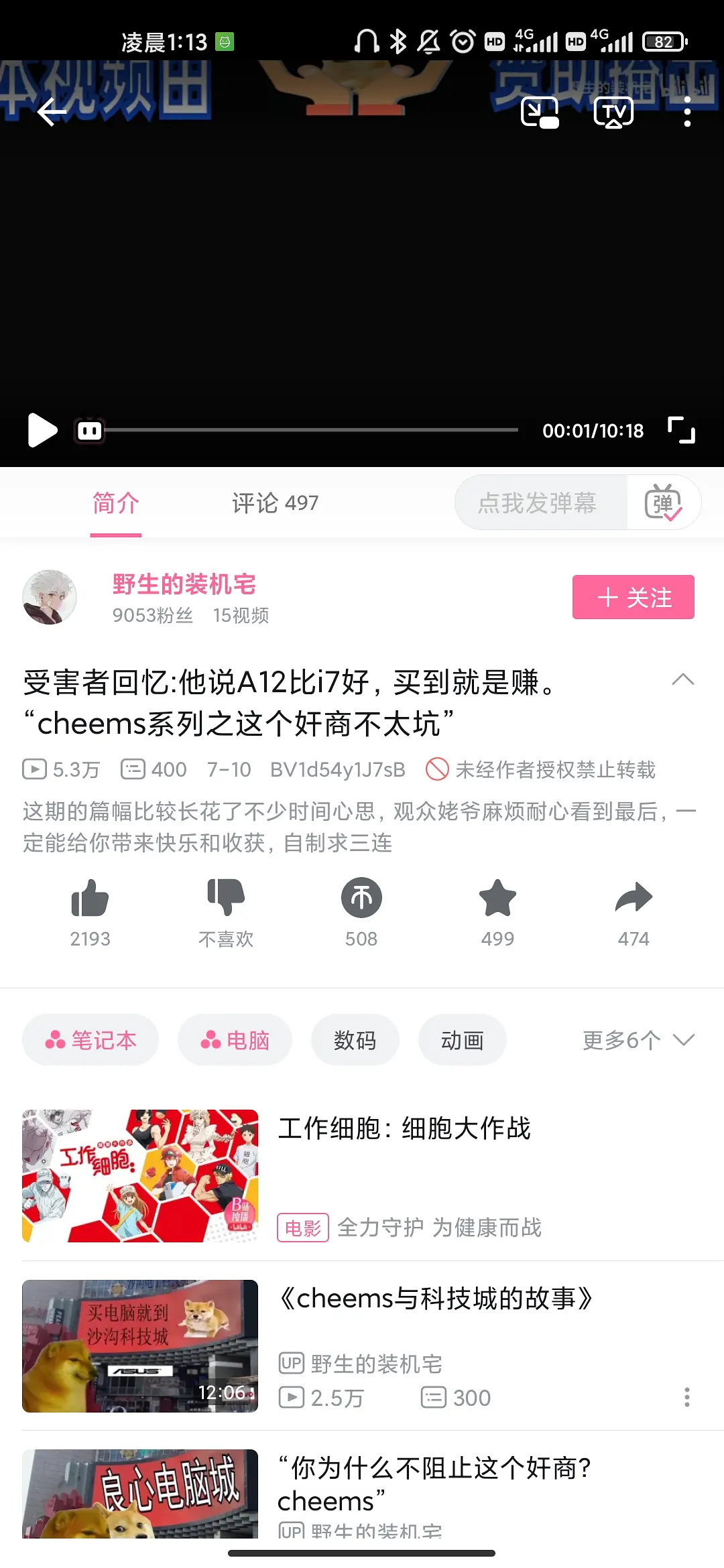
Task: Go back using the arrow icon
Action: tap(52, 112)
